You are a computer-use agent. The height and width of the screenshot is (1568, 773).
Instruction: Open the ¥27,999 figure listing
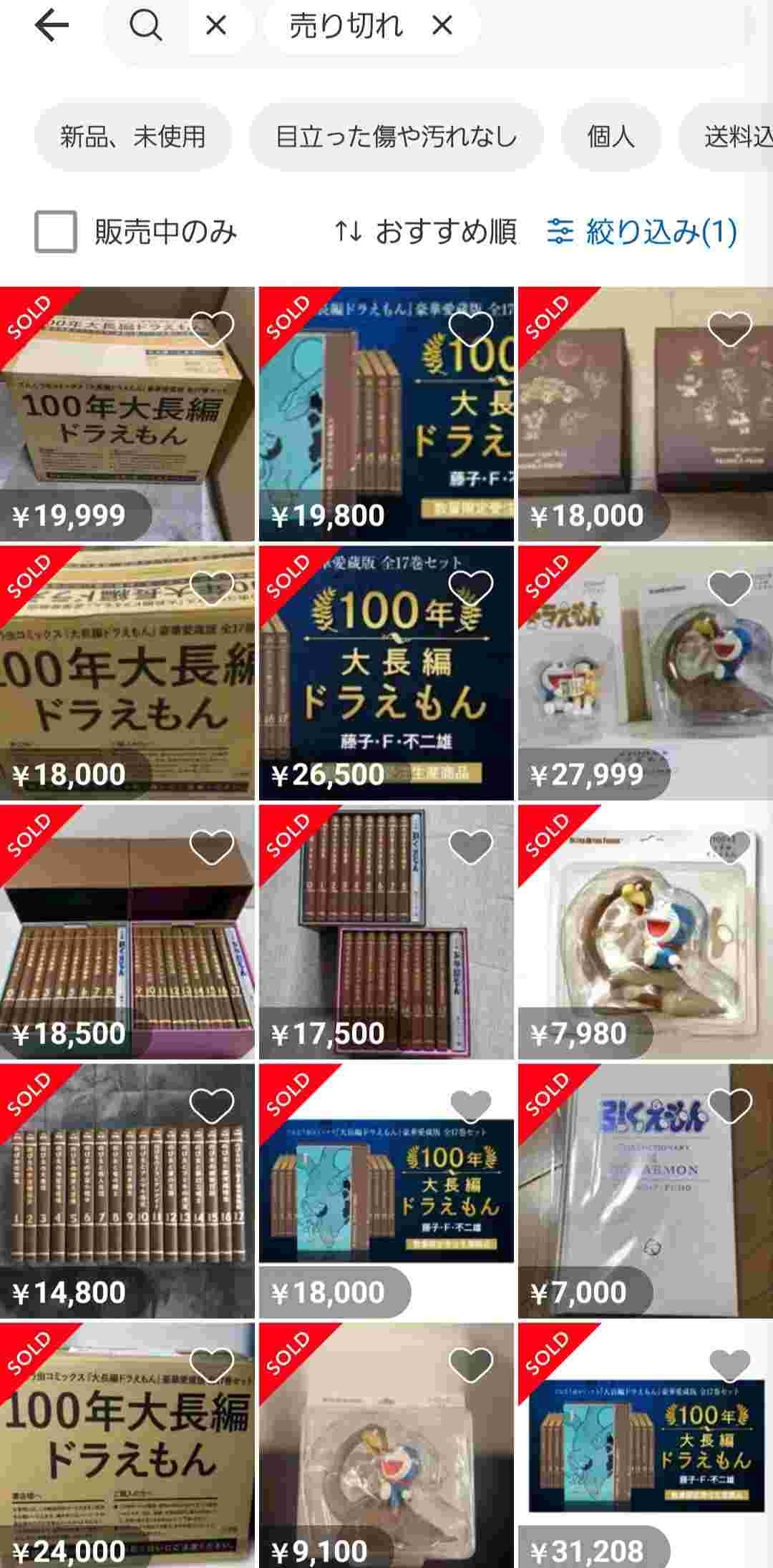point(646,673)
